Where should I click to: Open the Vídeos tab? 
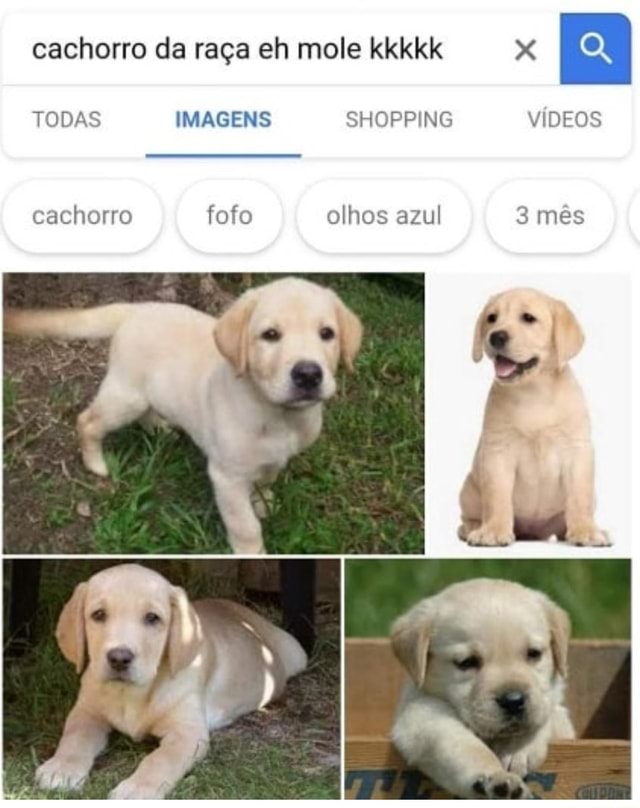click(564, 120)
